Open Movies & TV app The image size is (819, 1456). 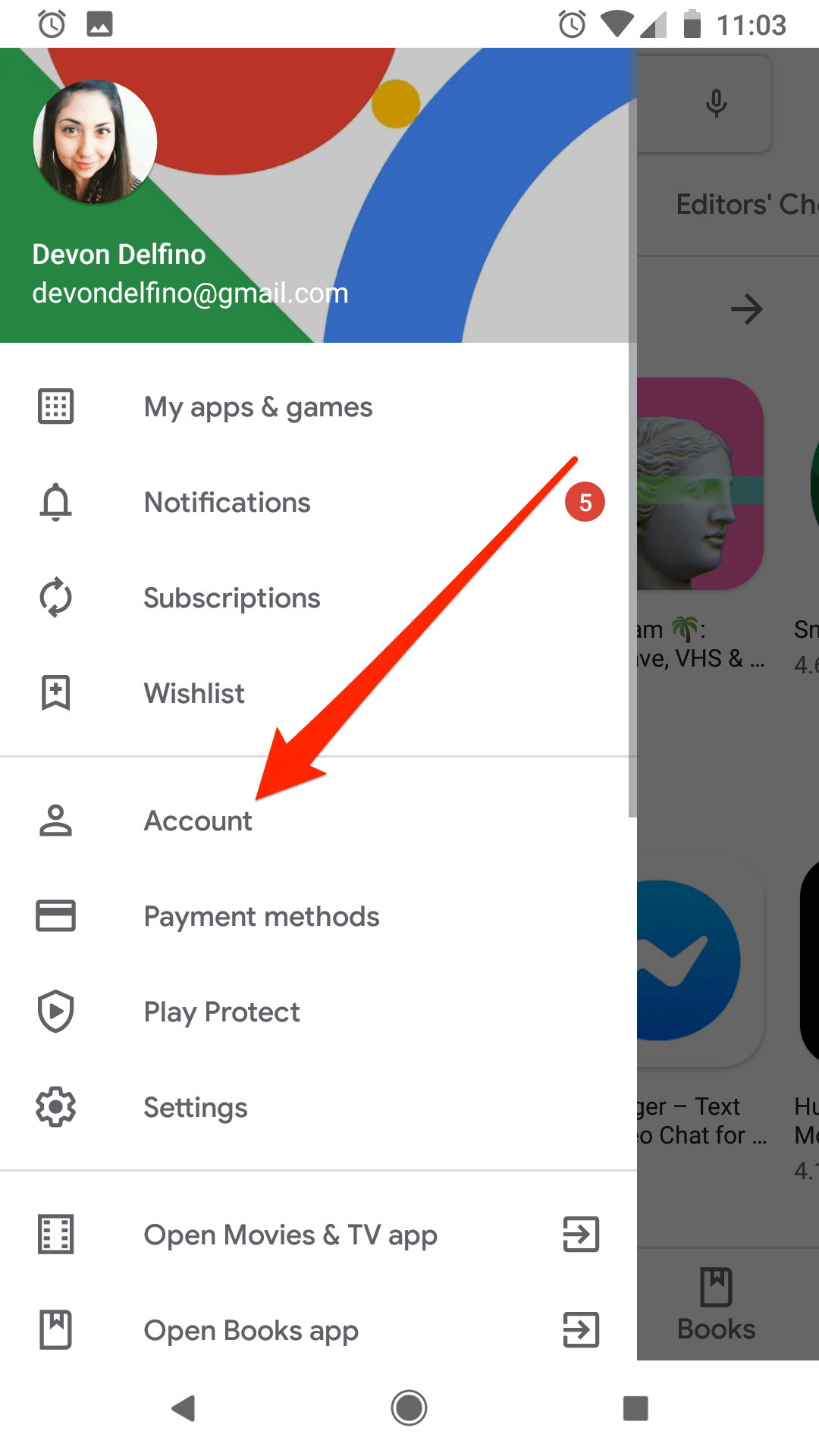tap(290, 1235)
